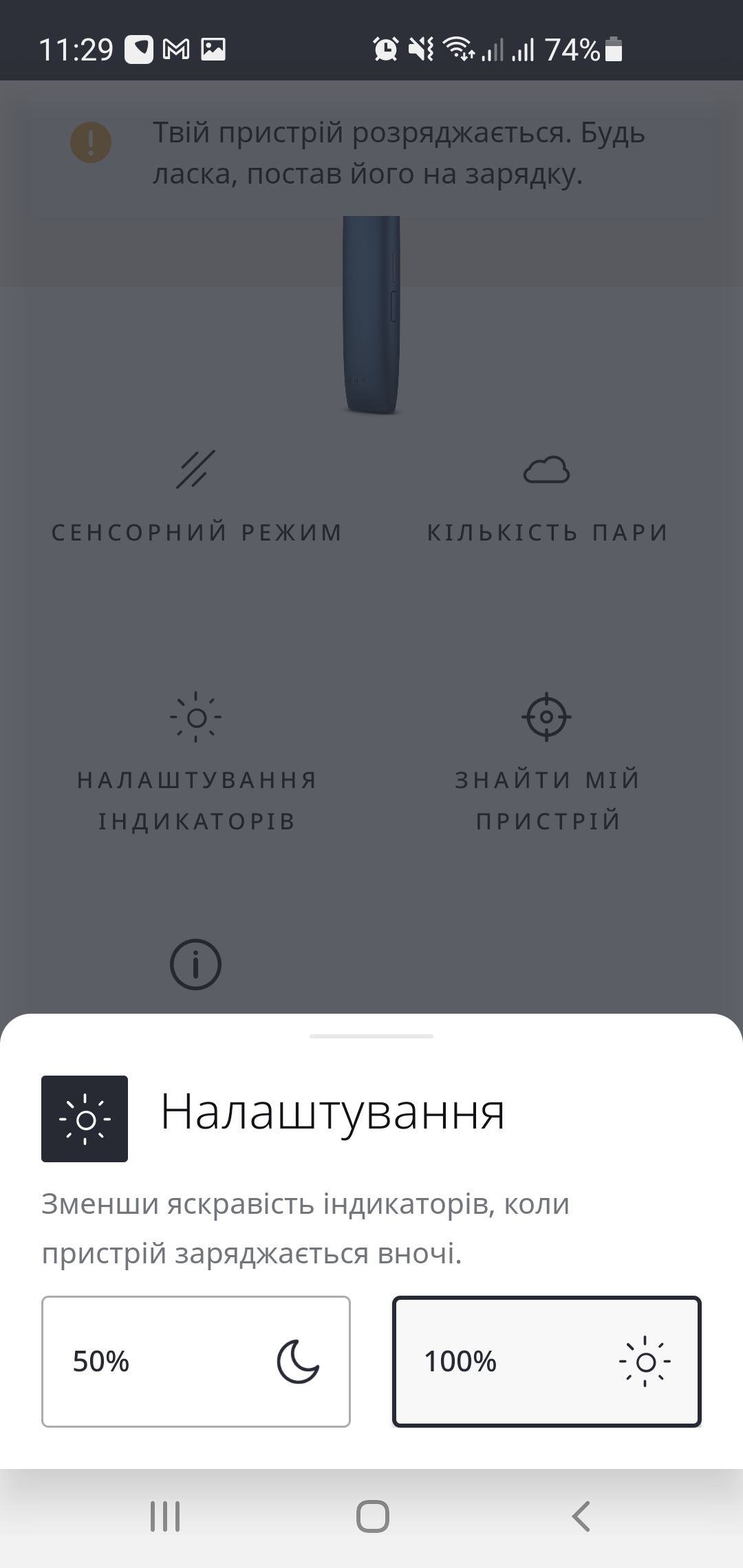Viewport: 743px width, 1568px height.
Task: Tap the bottom sheet drag handle
Action: pos(371,1036)
